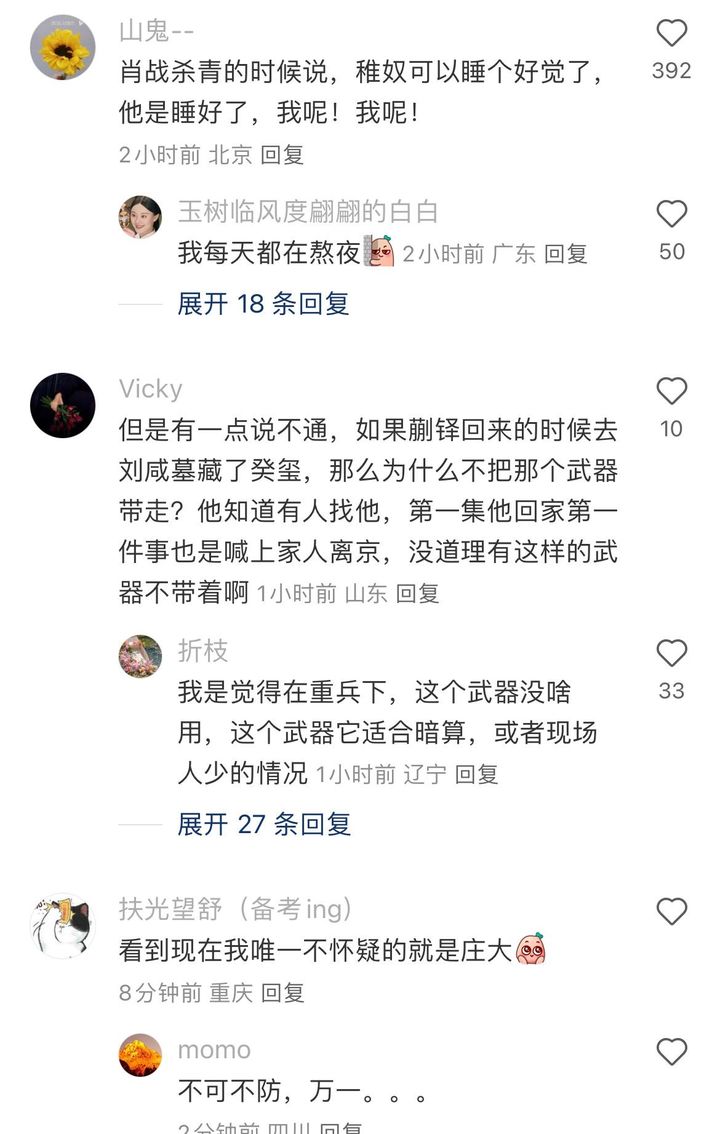The width and height of the screenshot is (720, 1134).
Task: Reply to 折枝's comment
Action: (x=476, y=774)
